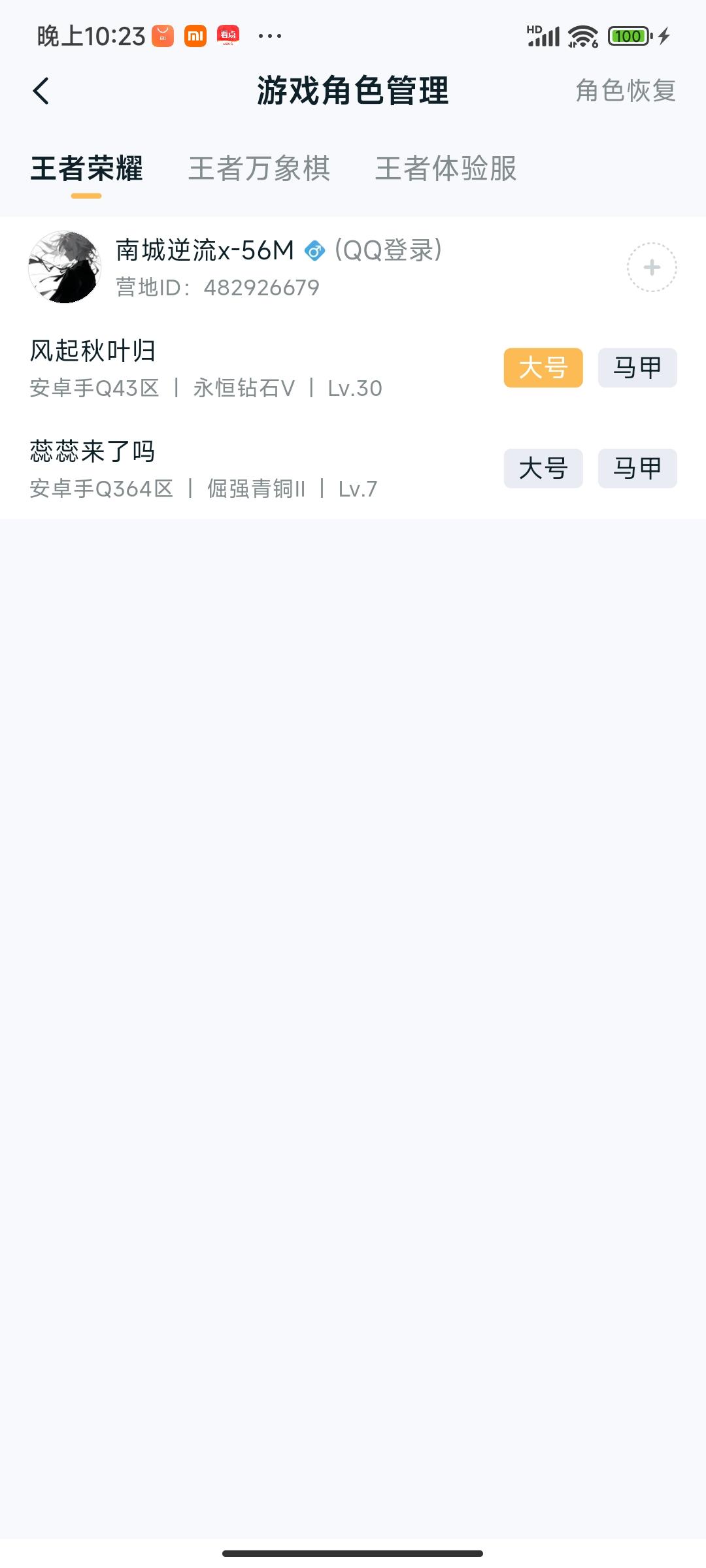Image resolution: width=706 pixels, height=1568 pixels.
Task: Enable 马甲 label for 风起秋叶归
Action: click(637, 367)
